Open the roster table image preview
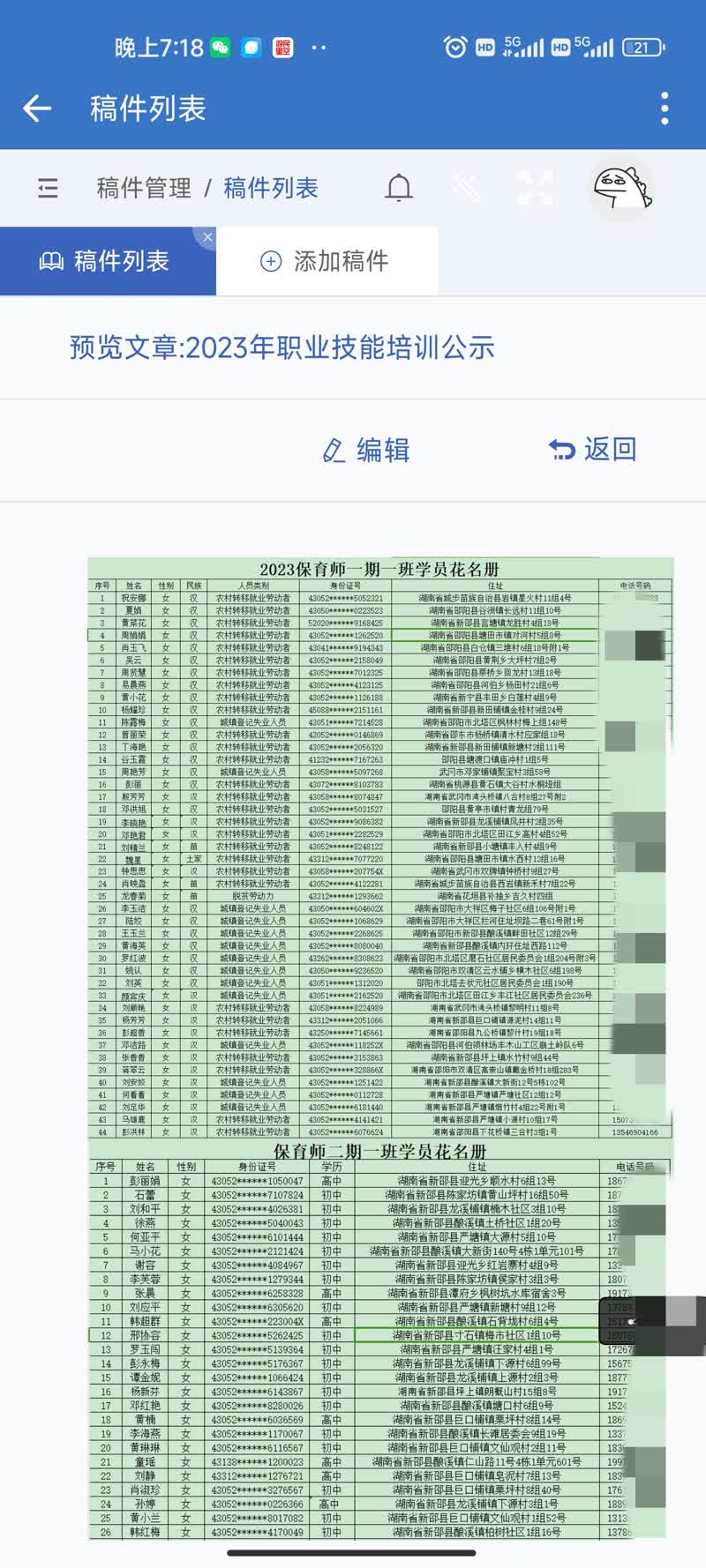 tap(381, 1049)
